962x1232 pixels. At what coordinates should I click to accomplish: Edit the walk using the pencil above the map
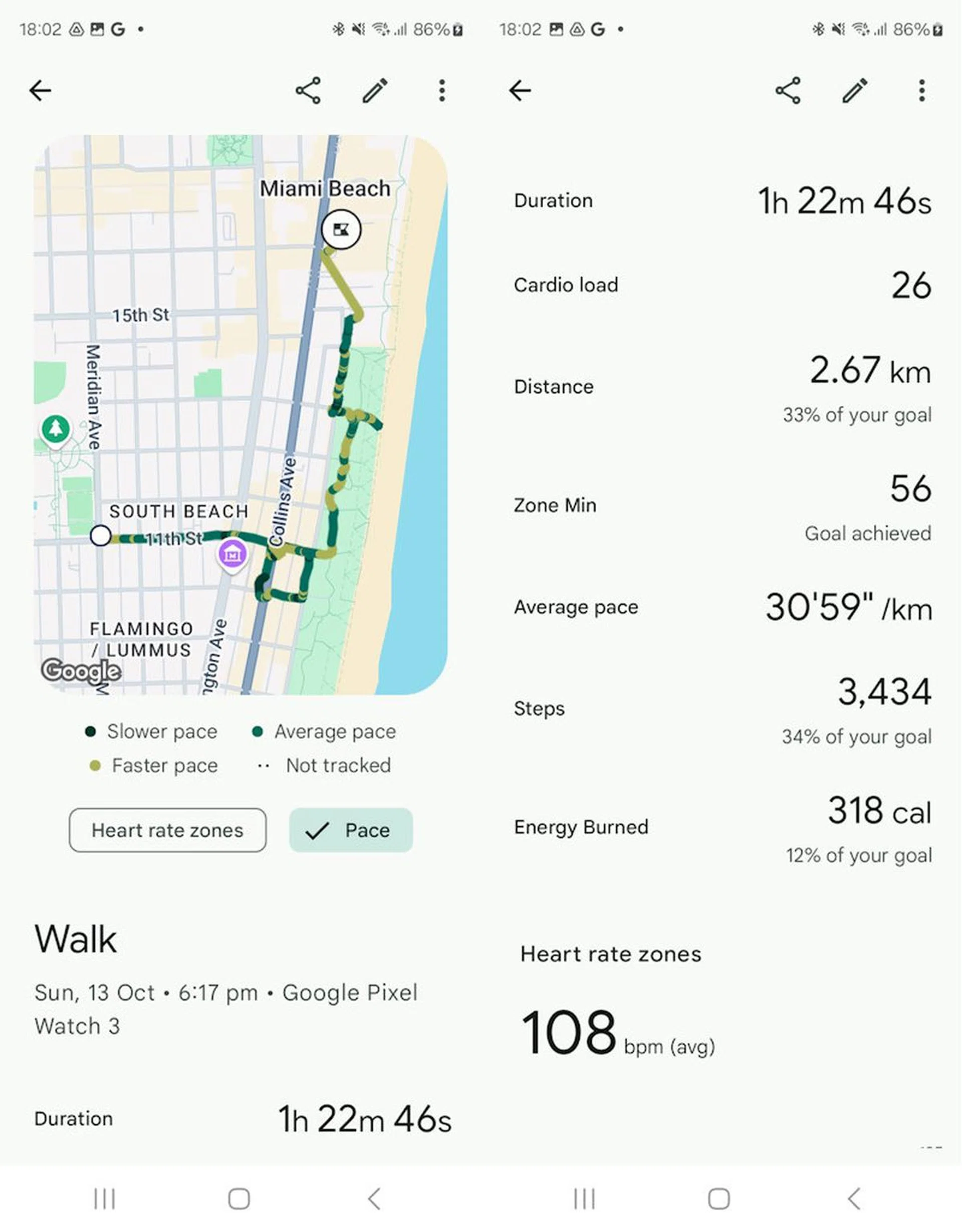click(x=375, y=90)
